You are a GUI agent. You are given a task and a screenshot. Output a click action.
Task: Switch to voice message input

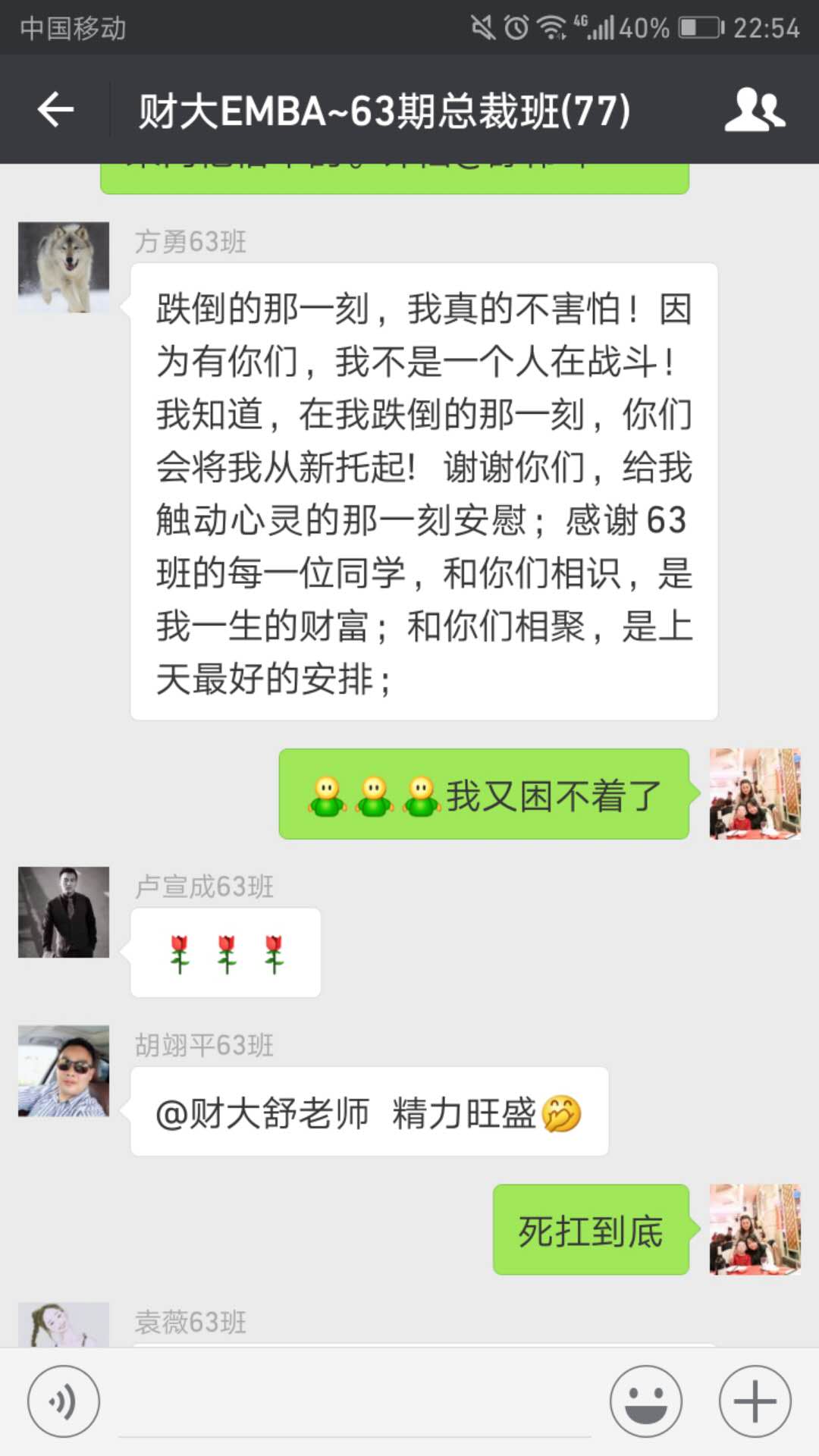64,1401
